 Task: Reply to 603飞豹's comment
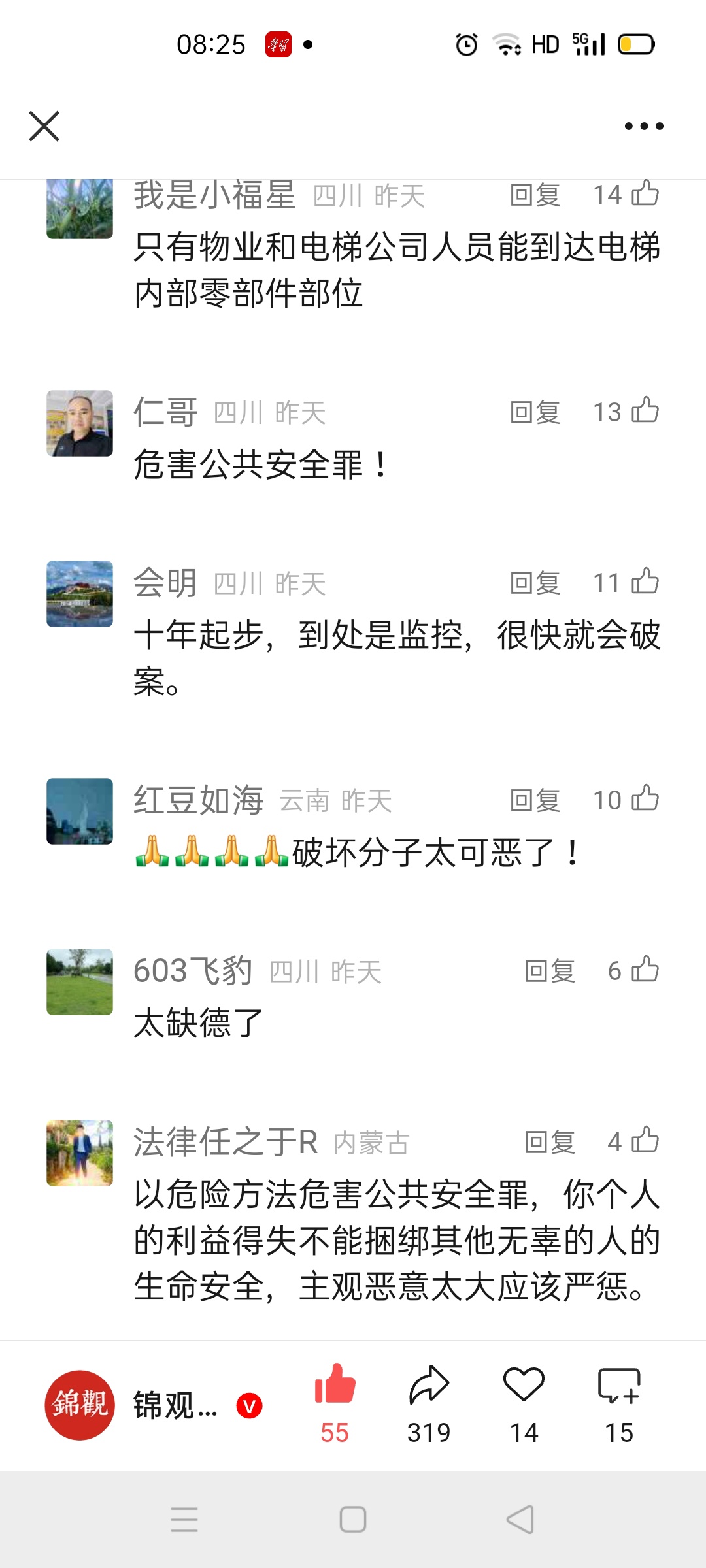click(x=550, y=972)
